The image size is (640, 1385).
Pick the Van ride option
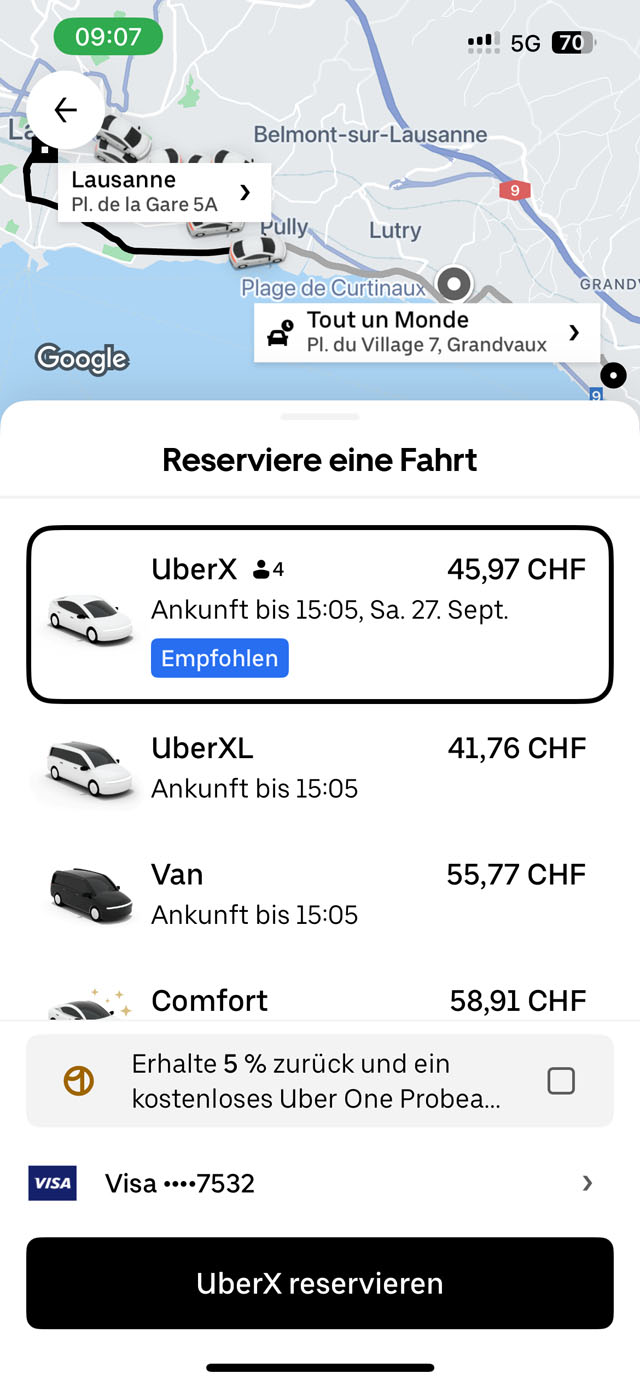click(319, 894)
